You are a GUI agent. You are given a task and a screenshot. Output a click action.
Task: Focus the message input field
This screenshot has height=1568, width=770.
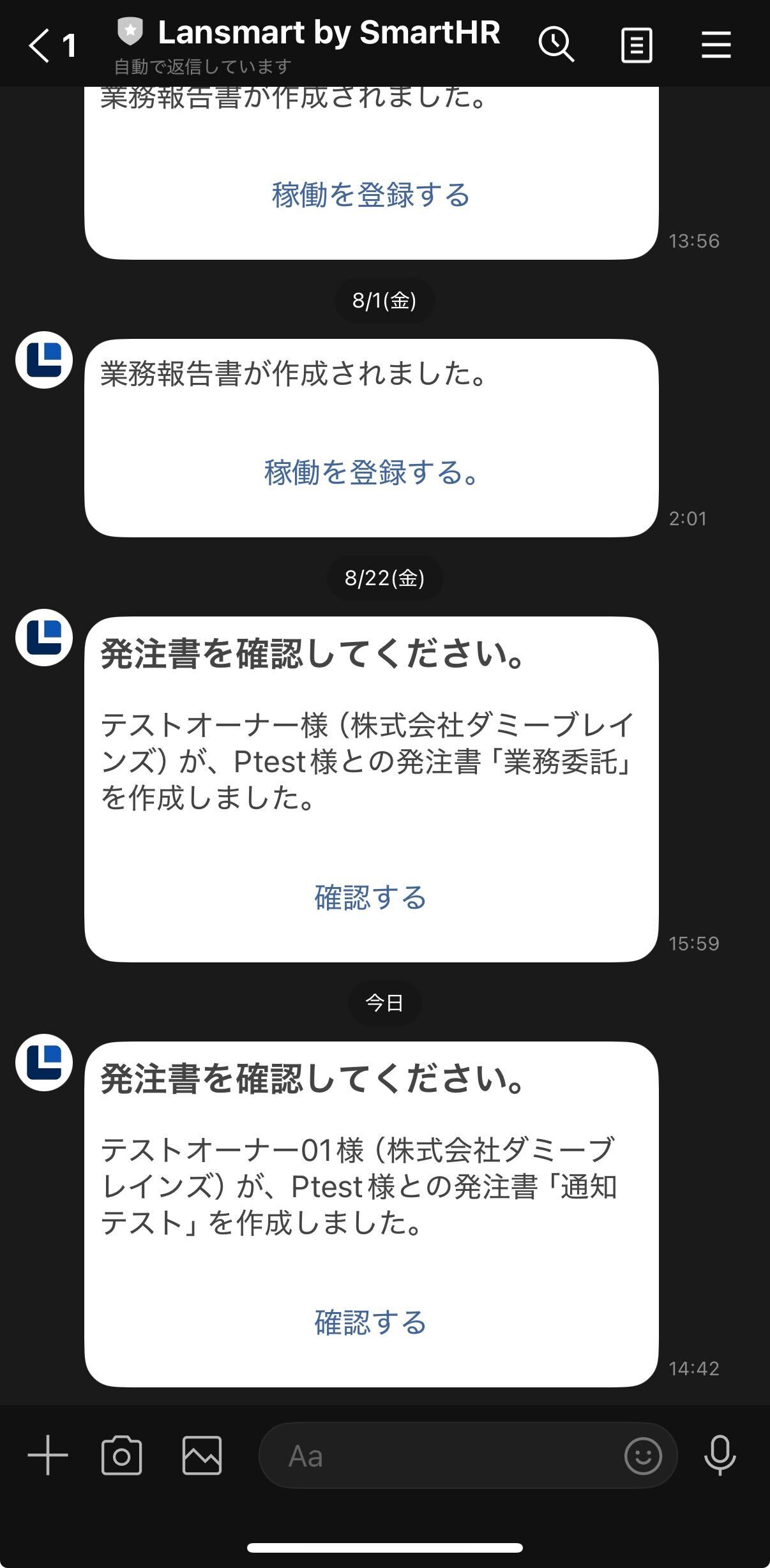441,1456
